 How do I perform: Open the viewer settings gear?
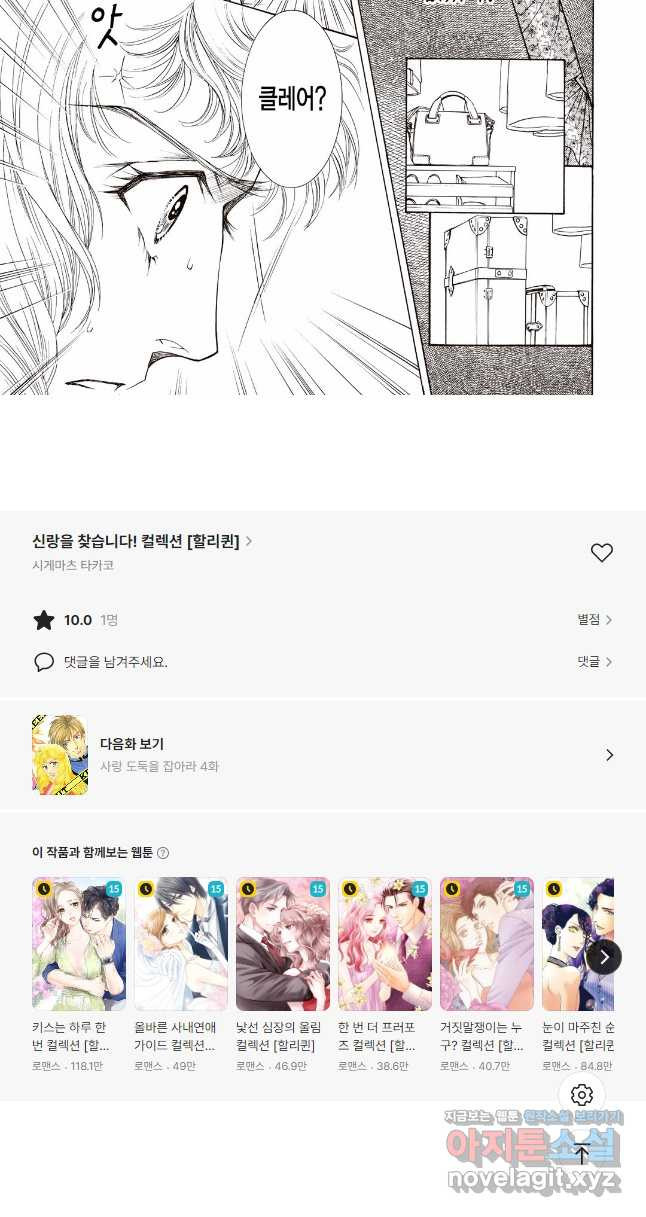pos(582,1095)
